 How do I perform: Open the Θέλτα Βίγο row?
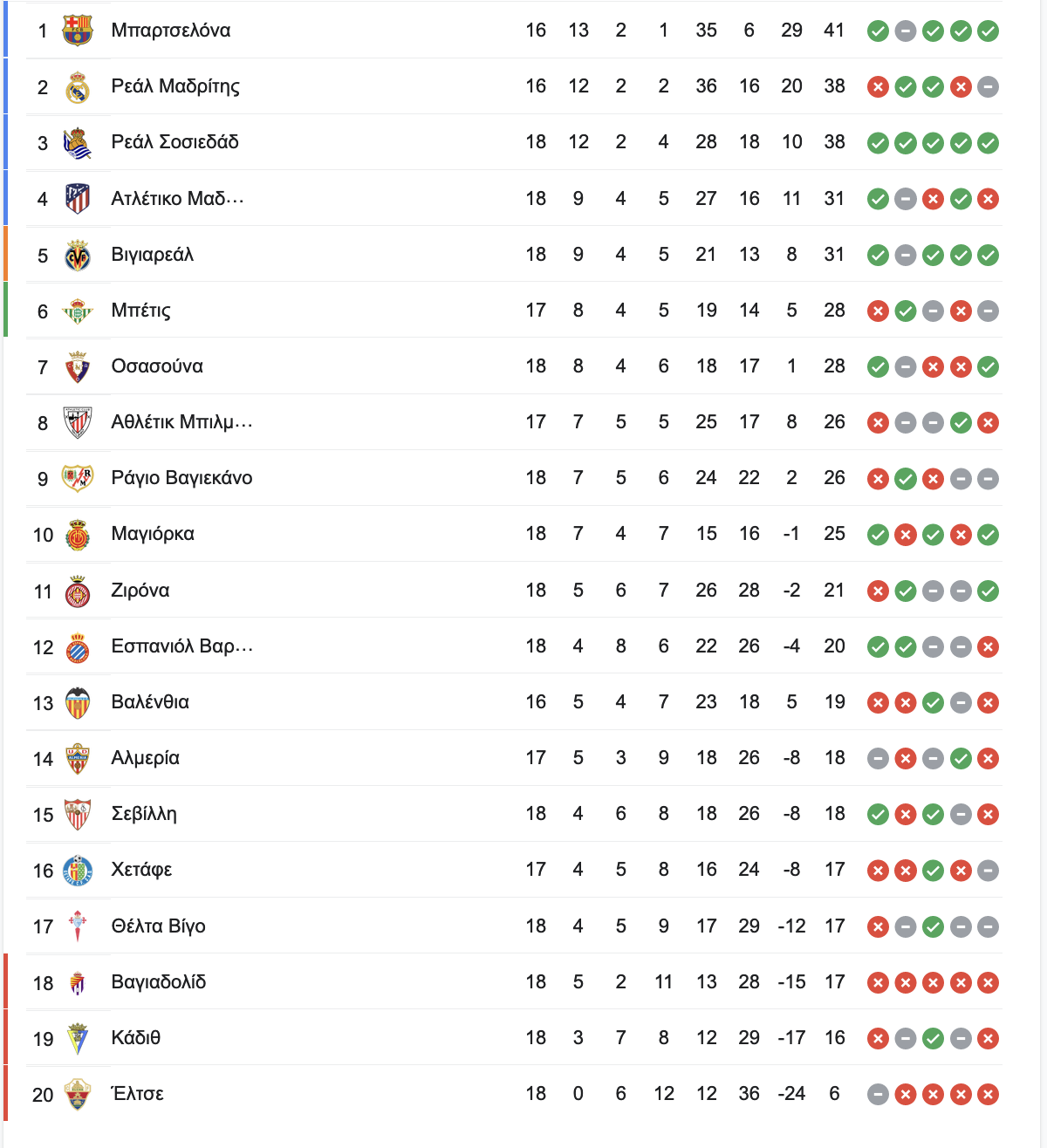pos(158,926)
